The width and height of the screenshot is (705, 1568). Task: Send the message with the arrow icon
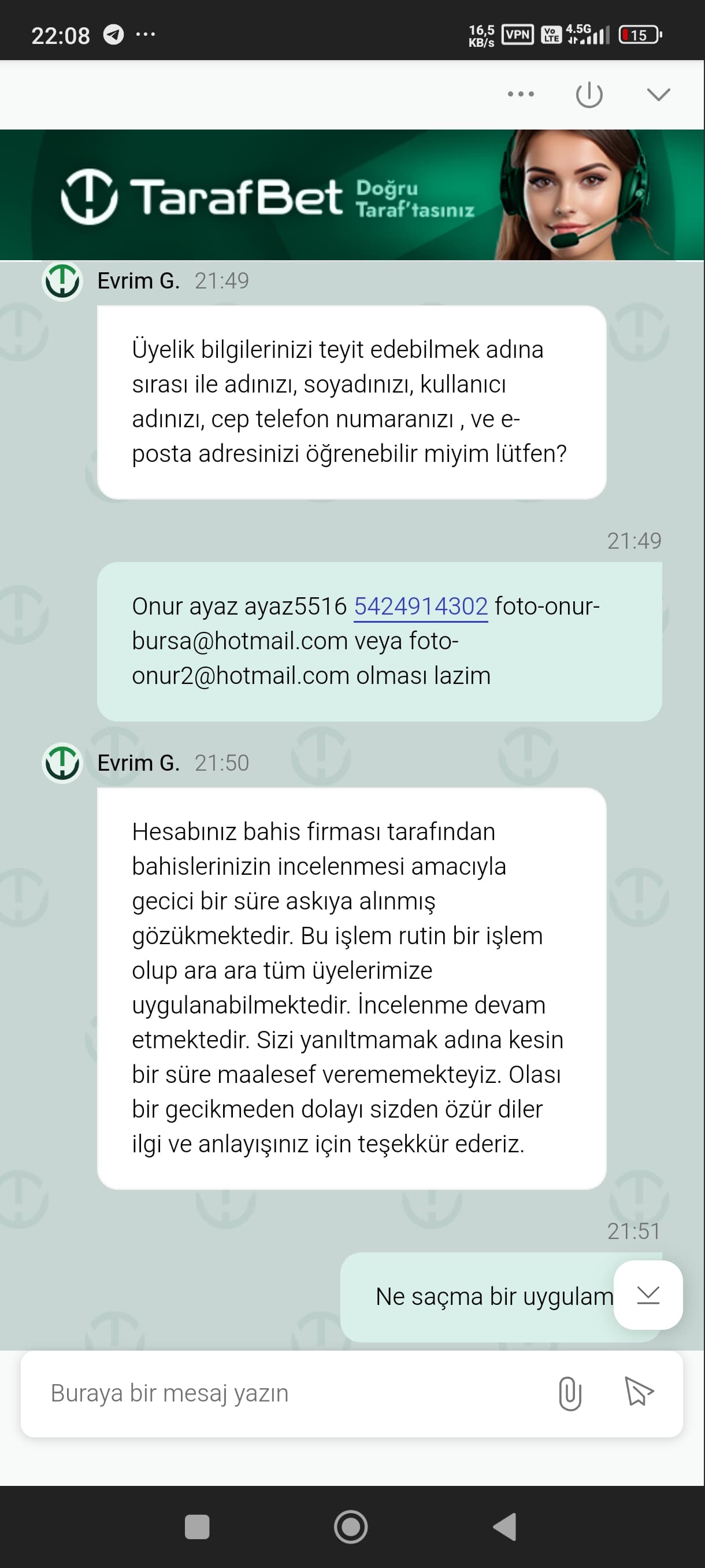(x=639, y=1392)
